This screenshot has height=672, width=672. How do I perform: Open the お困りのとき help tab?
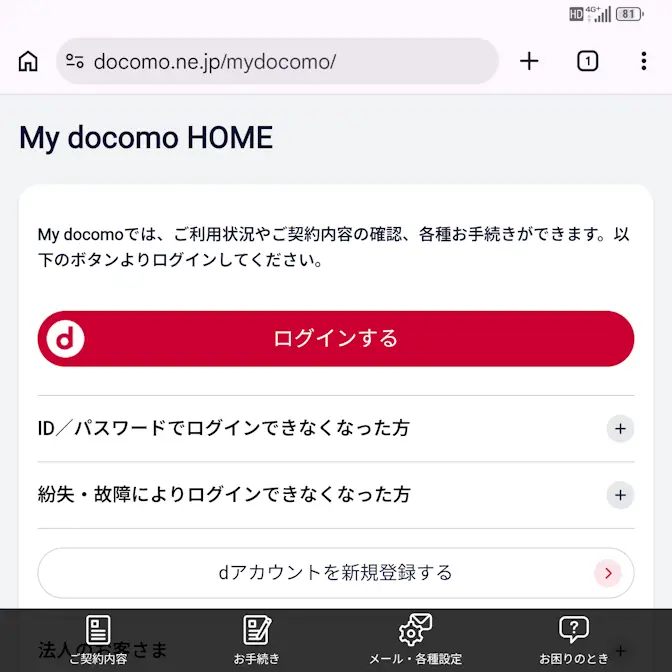[573, 640]
